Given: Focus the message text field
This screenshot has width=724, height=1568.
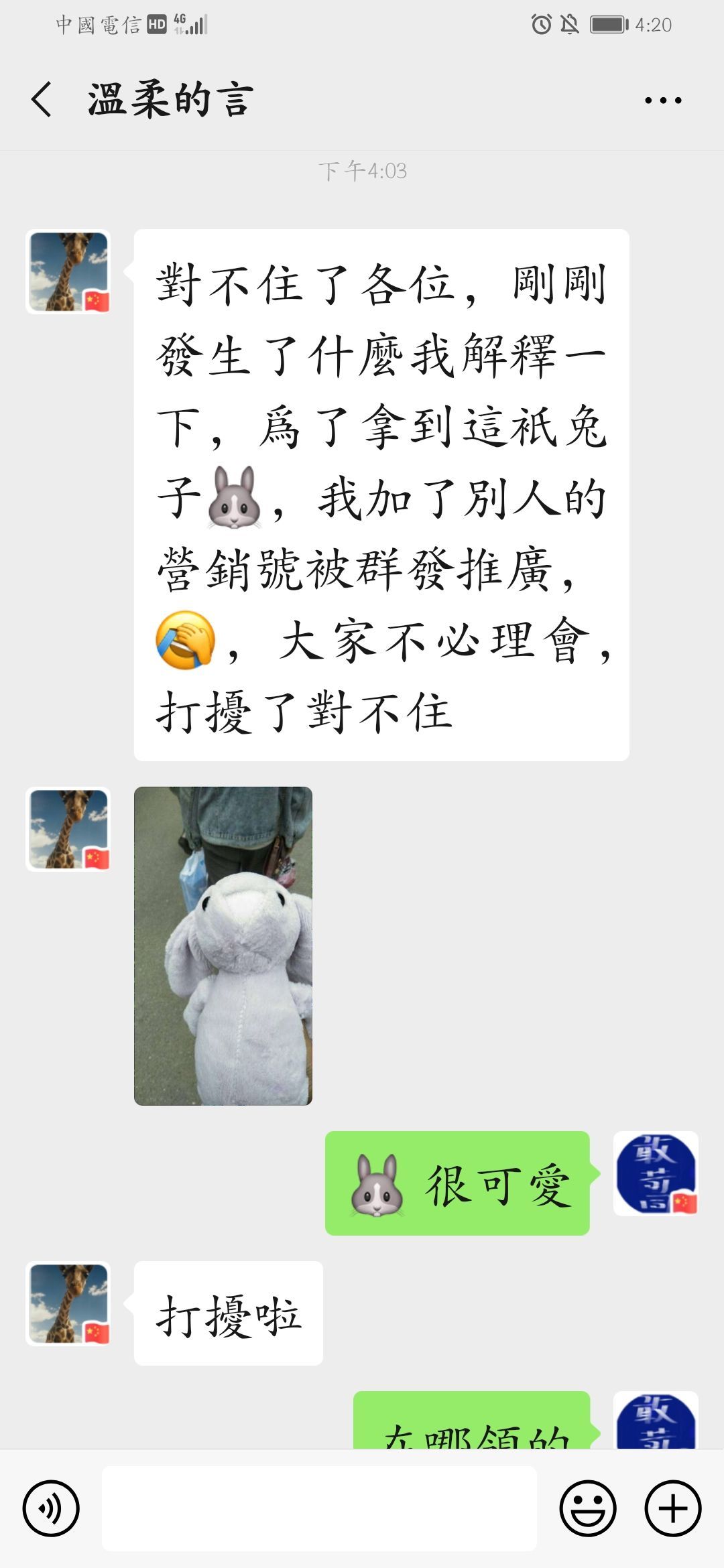Looking at the screenshot, I should pos(319,1508).
